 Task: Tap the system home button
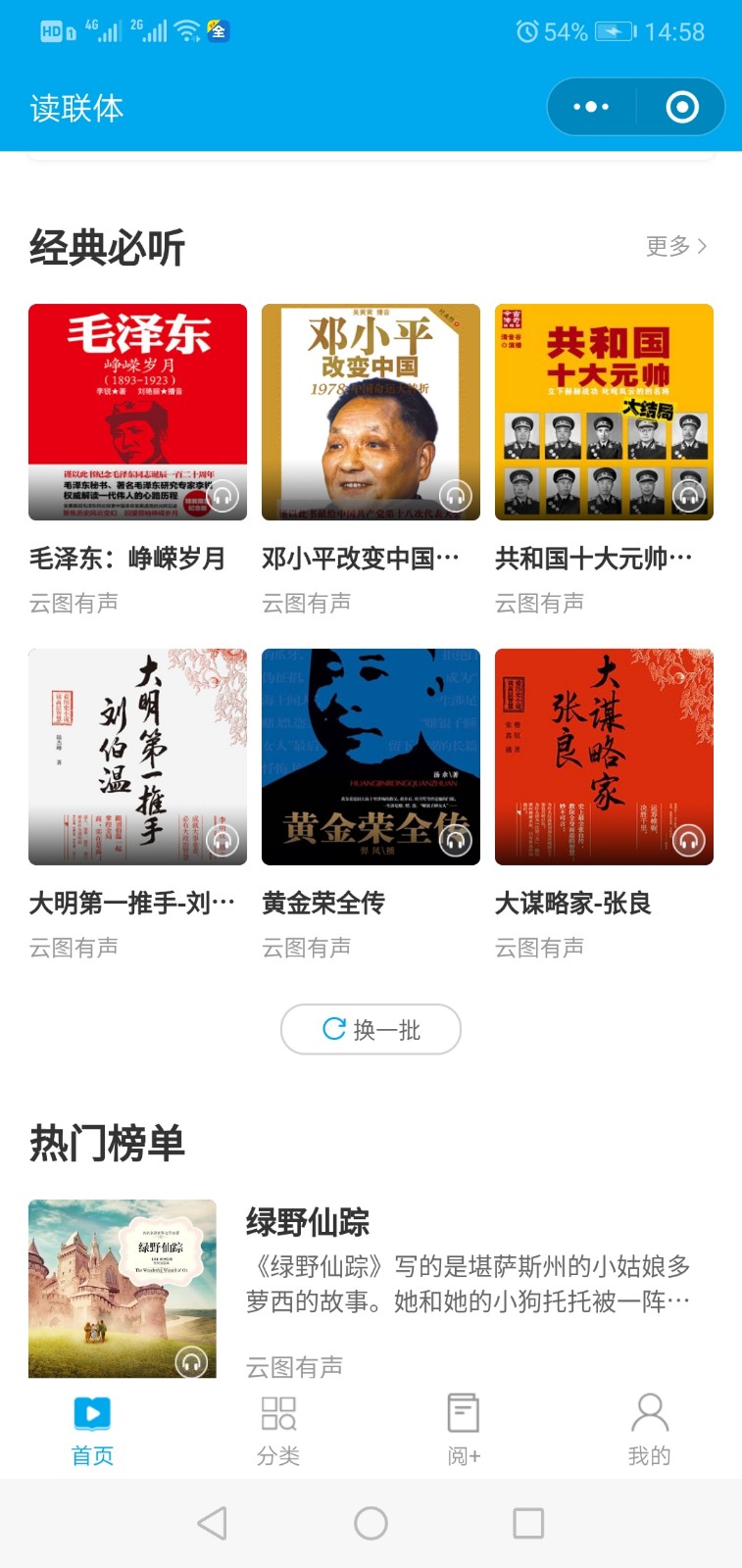click(x=371, y=1523)
